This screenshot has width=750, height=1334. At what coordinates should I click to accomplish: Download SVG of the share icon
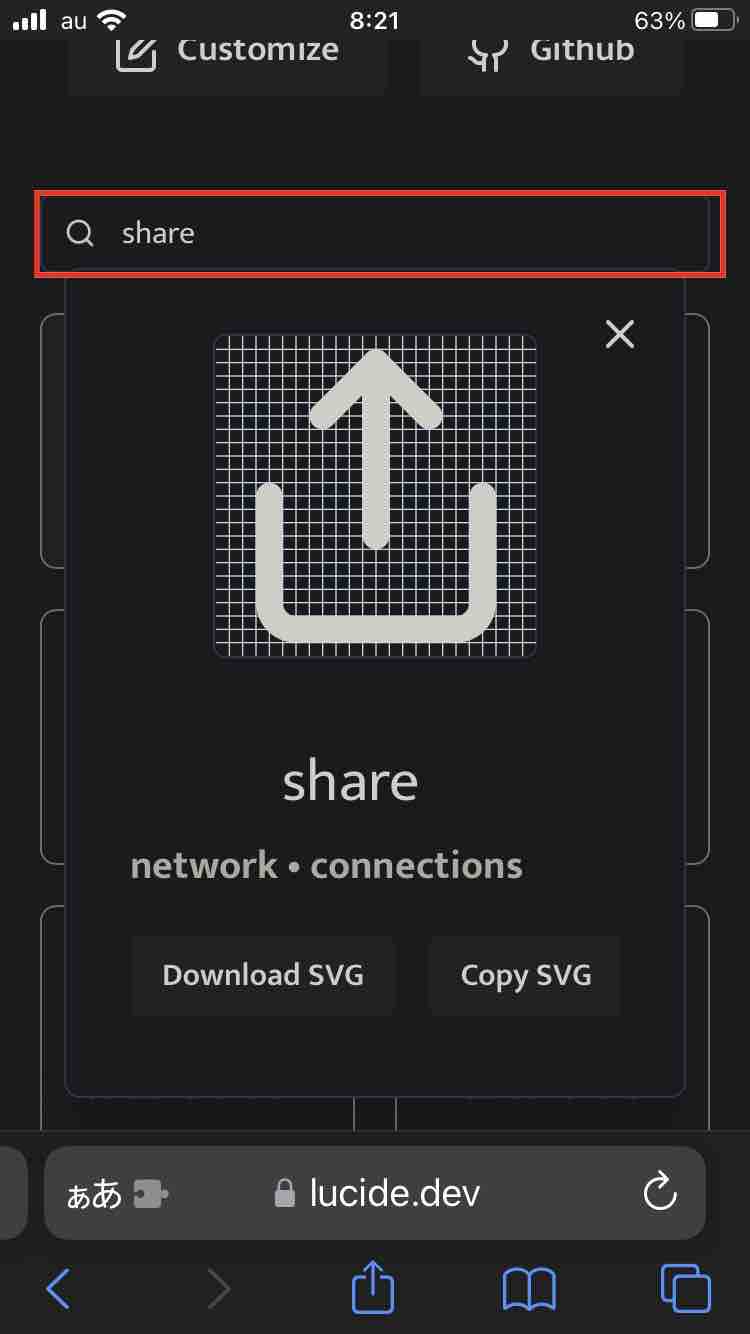(x=263, y=975)
